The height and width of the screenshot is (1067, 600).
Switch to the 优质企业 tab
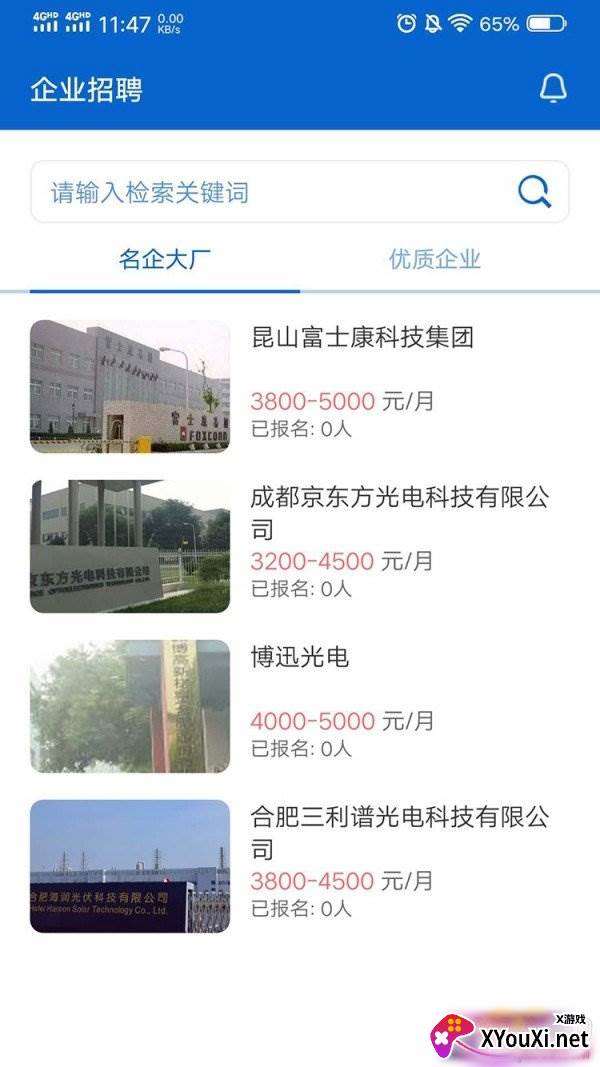pyautogui.click(x=435, y=260)
